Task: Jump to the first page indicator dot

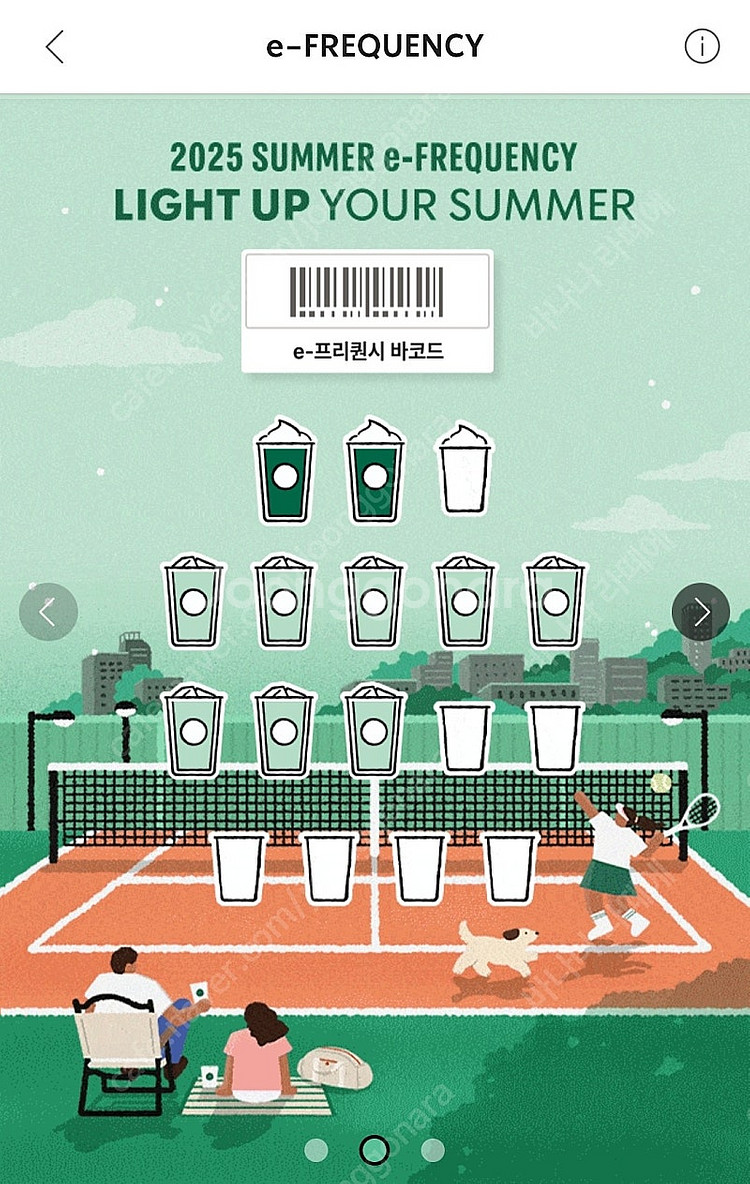Action: point(316,1150)
